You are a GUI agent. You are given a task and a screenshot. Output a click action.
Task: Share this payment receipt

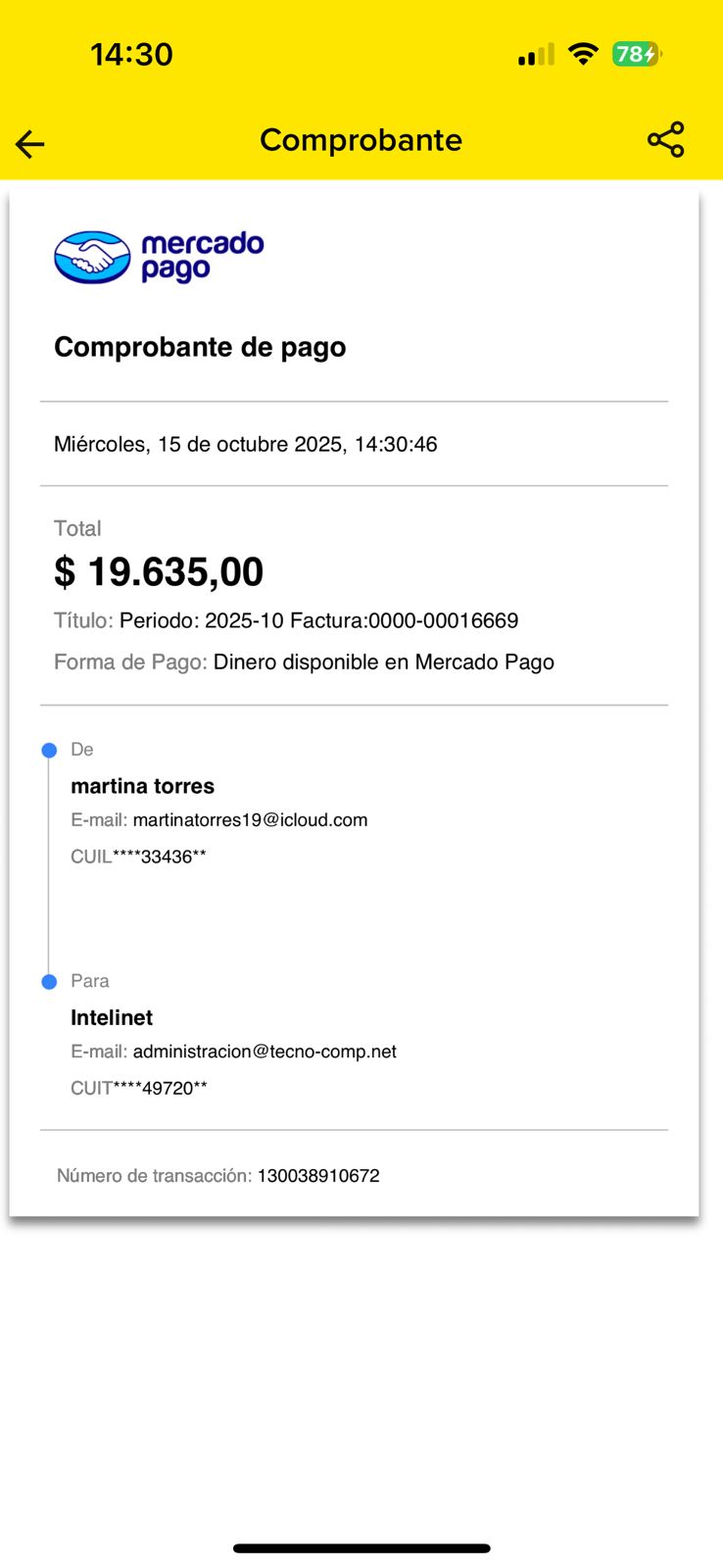(665, 140)
